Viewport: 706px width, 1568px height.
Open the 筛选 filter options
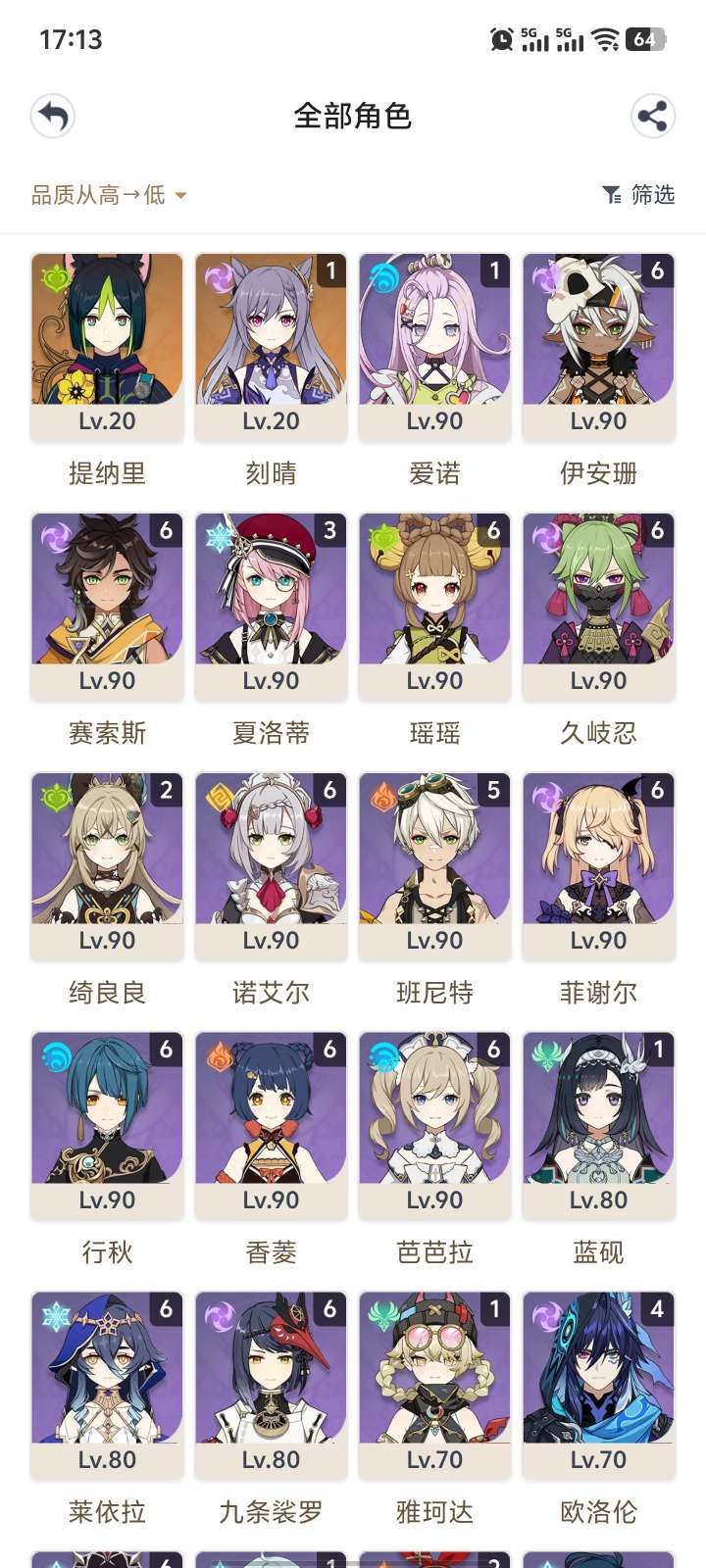638,195
